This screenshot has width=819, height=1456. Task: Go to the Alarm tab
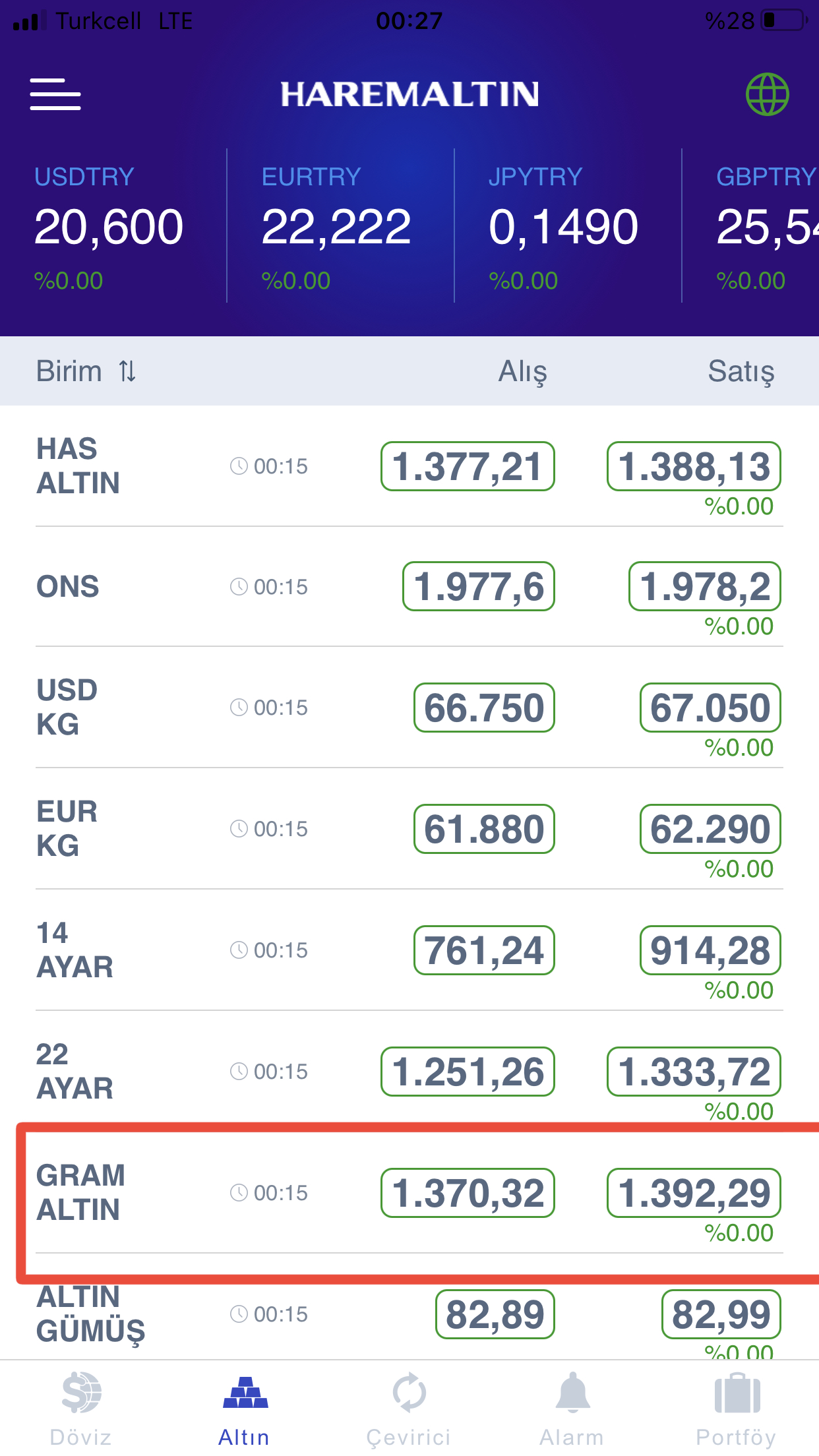(572, 1409)
